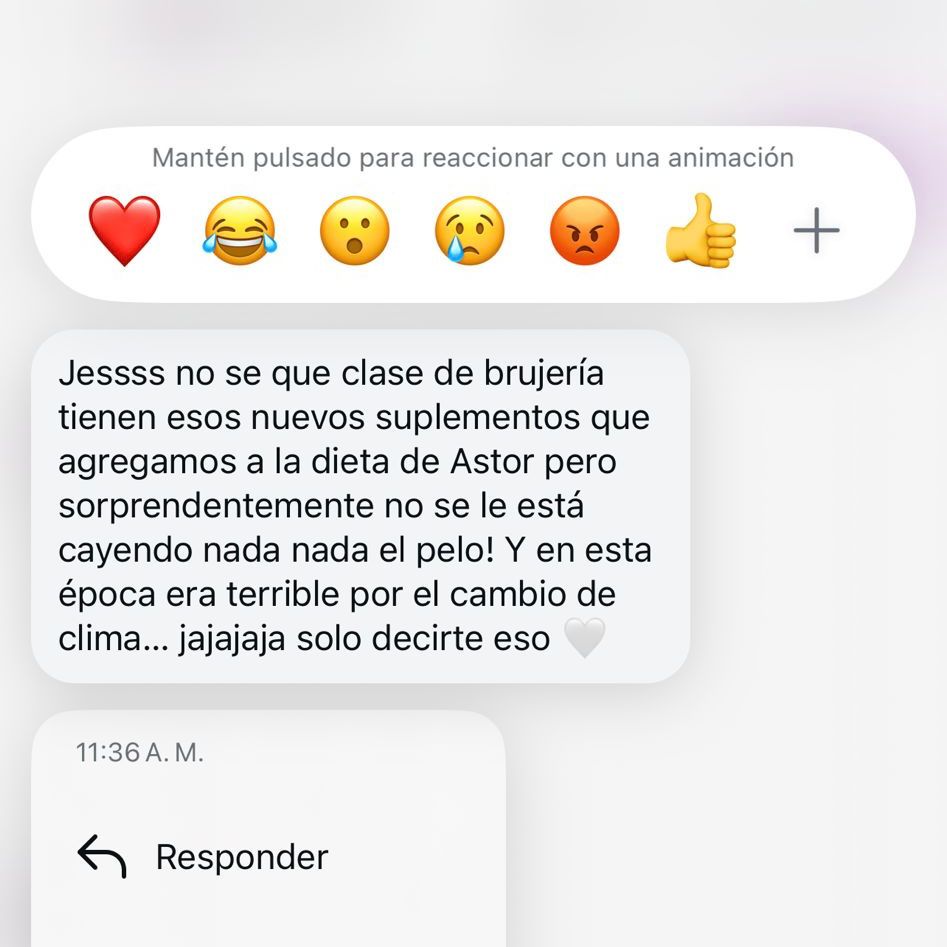React with the laughing tears emoji

pos(239,231)
